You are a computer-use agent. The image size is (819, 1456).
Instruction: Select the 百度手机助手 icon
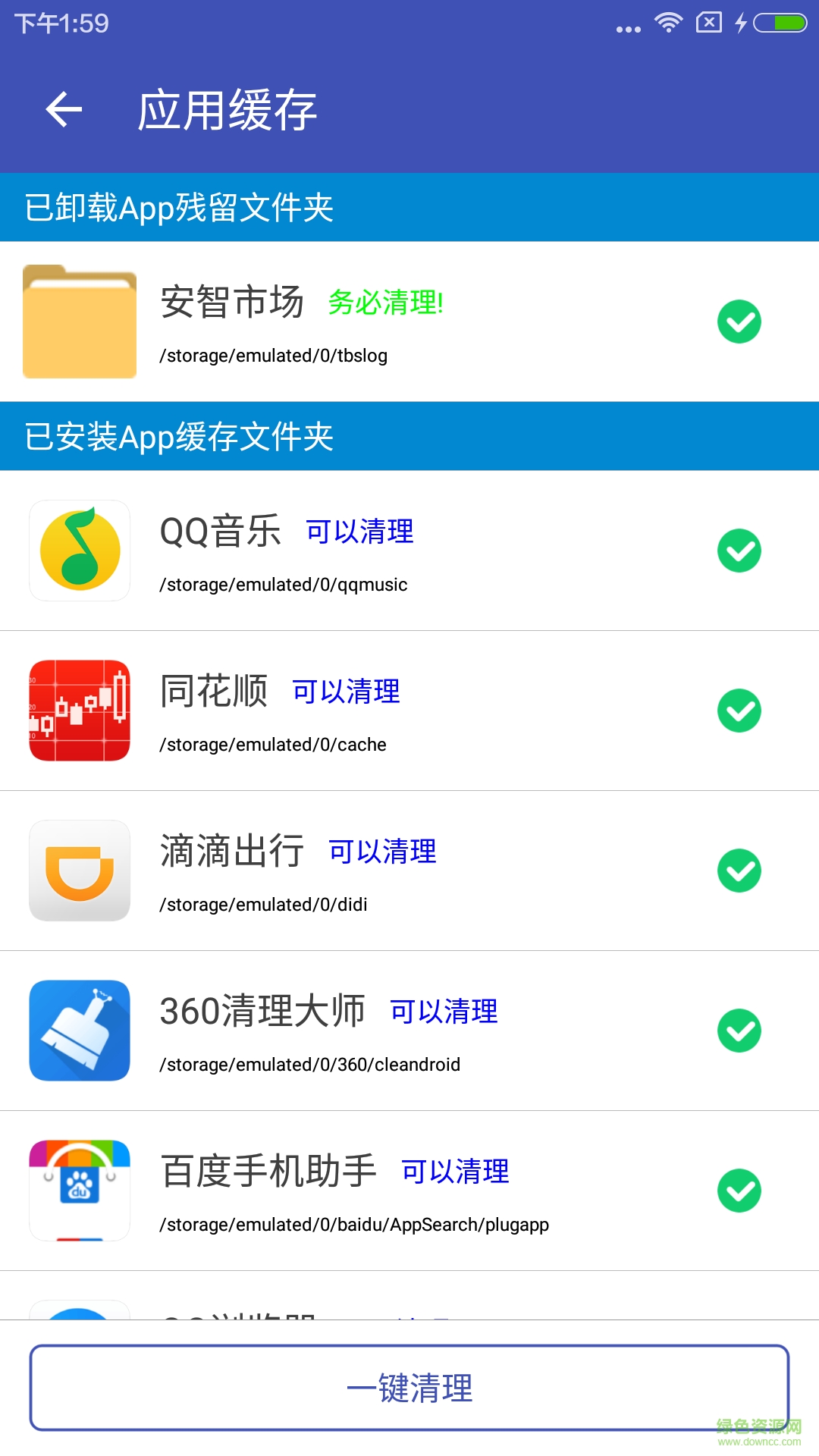pyautogui.click(x=79, y=1191)
